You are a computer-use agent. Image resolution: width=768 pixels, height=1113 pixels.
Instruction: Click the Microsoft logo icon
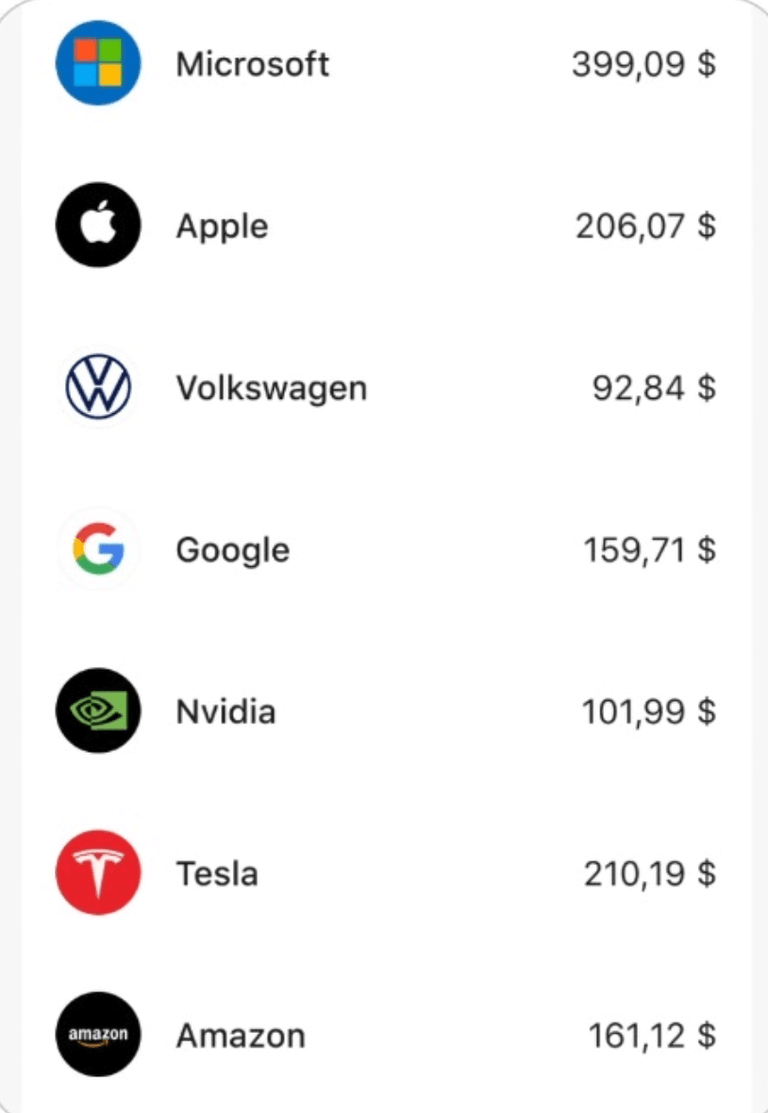[97, 64]
